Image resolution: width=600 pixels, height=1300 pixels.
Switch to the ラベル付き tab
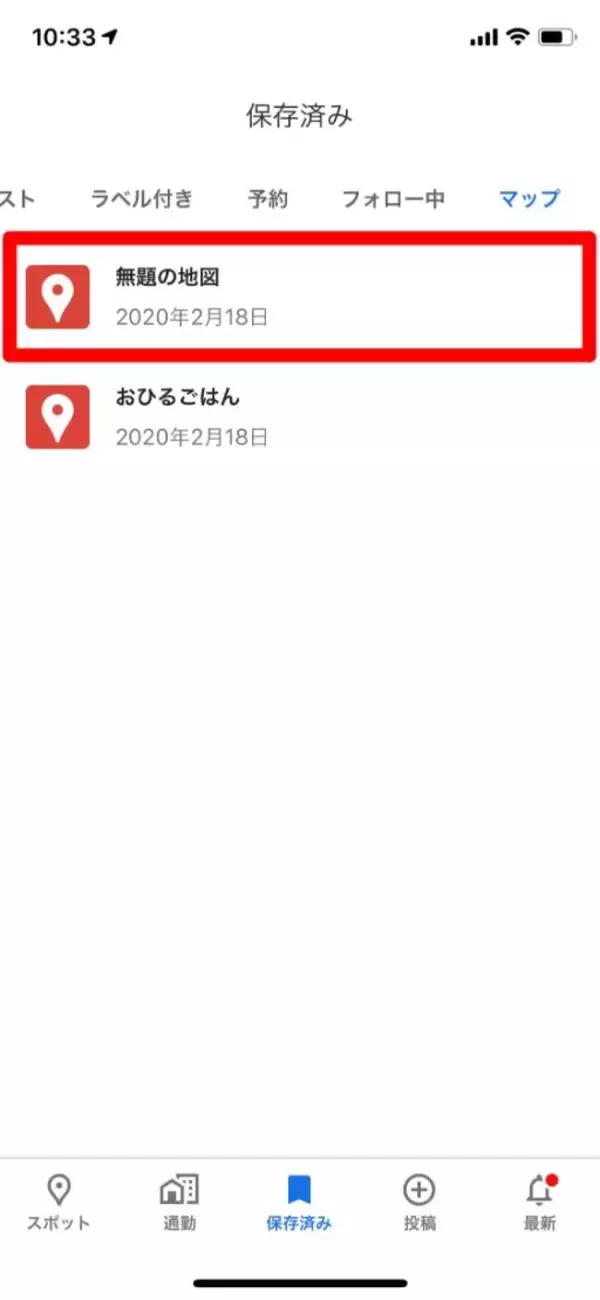[141, 198]
